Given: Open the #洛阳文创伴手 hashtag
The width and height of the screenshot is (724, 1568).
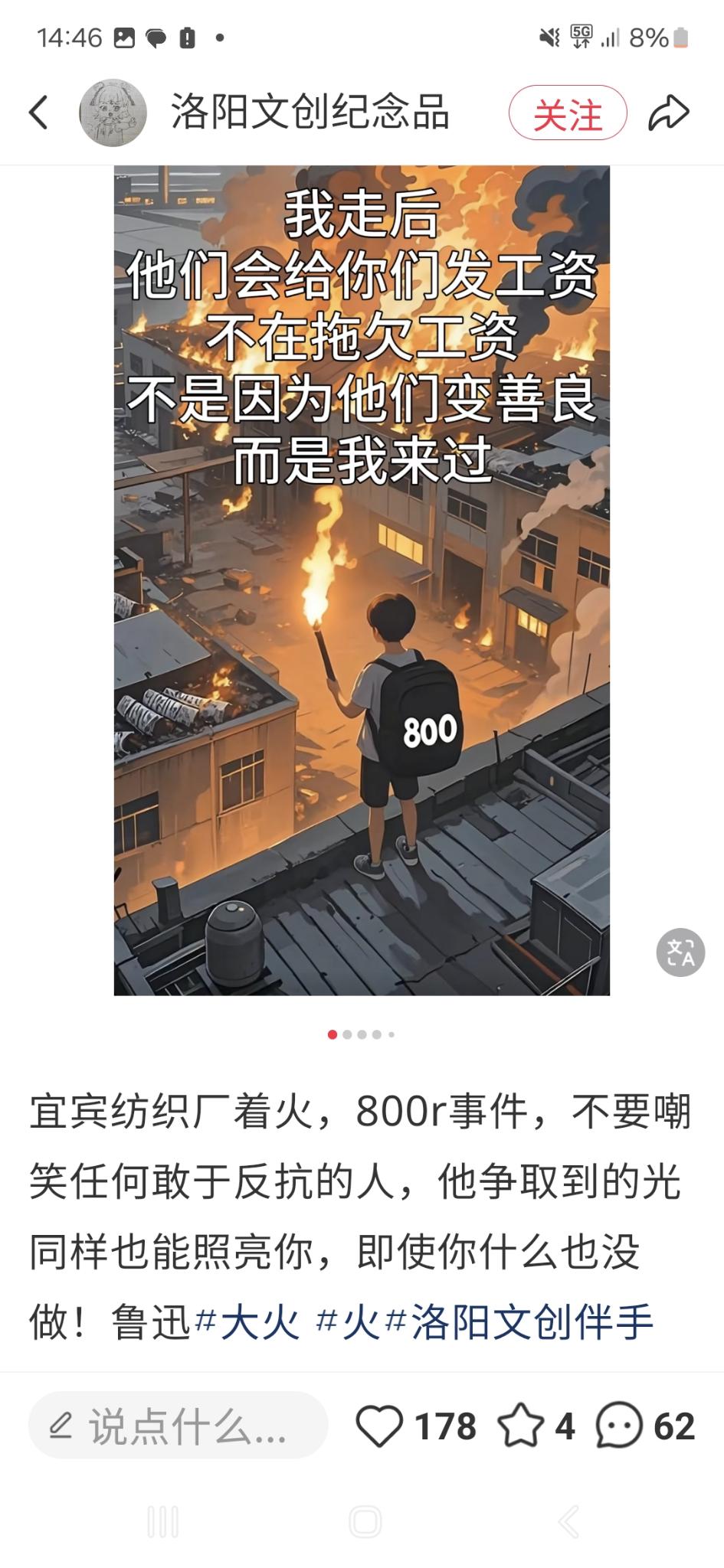Looking at the screenshot, I should 519,1322.
